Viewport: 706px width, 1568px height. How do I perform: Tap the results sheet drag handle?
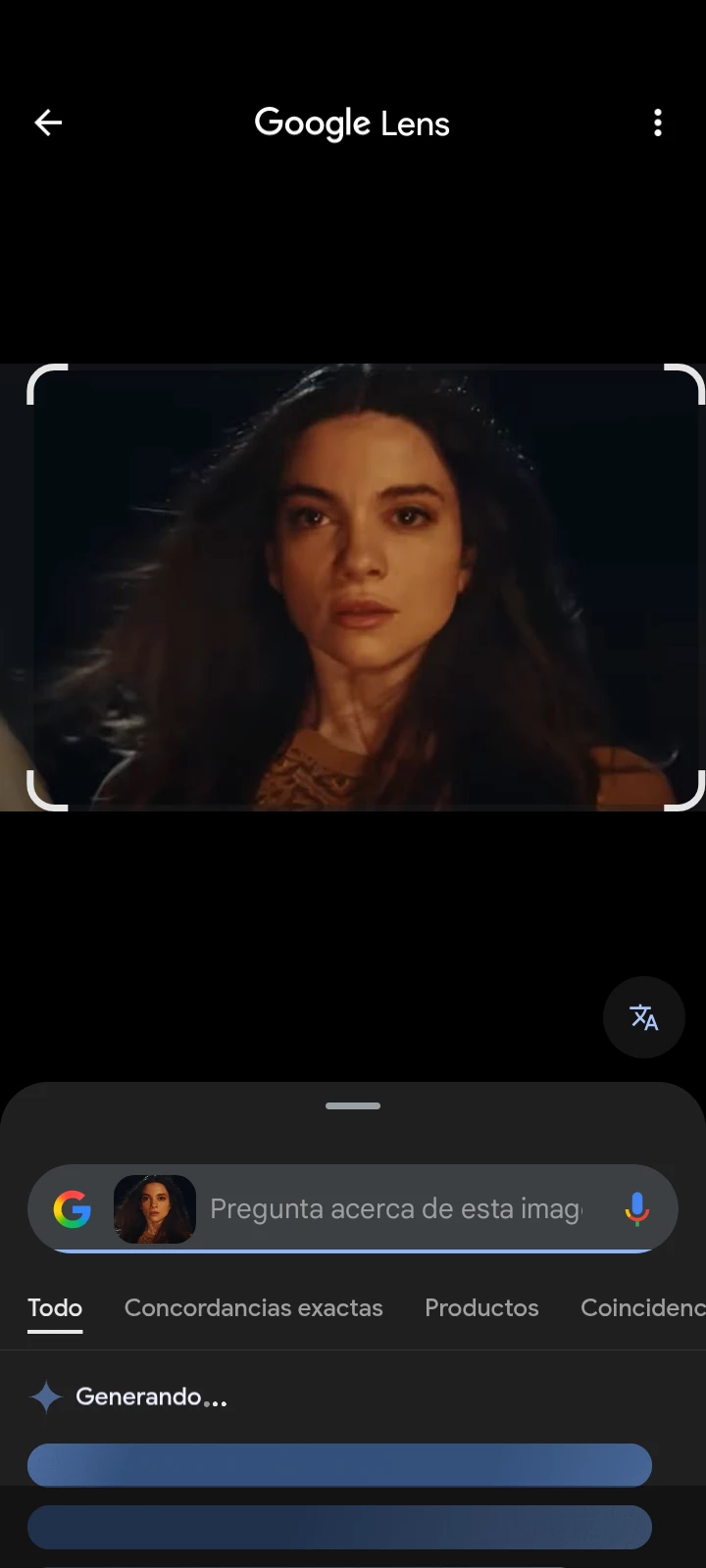[x=353, y=1105]
